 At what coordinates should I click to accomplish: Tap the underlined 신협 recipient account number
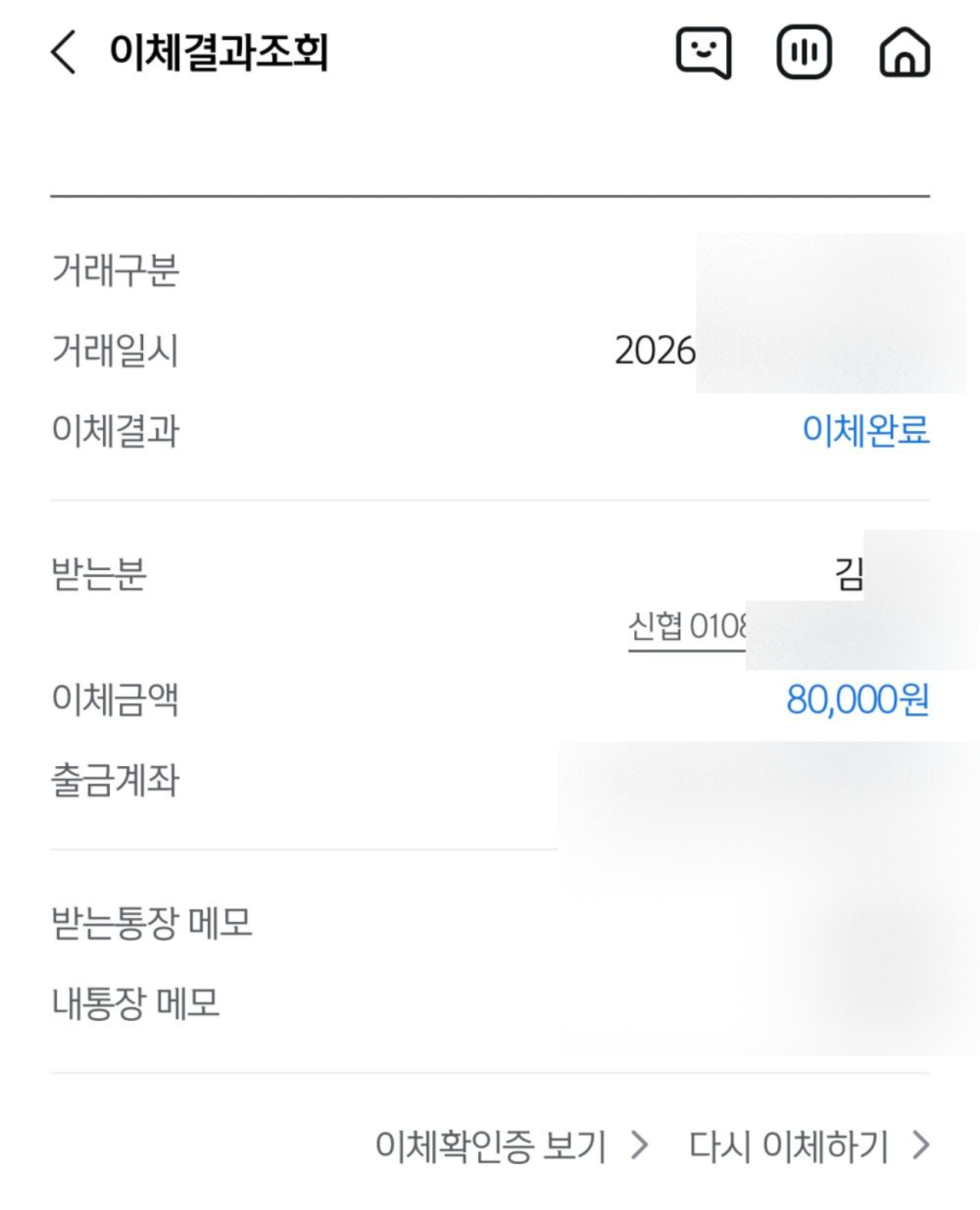[x=688, y=627]
